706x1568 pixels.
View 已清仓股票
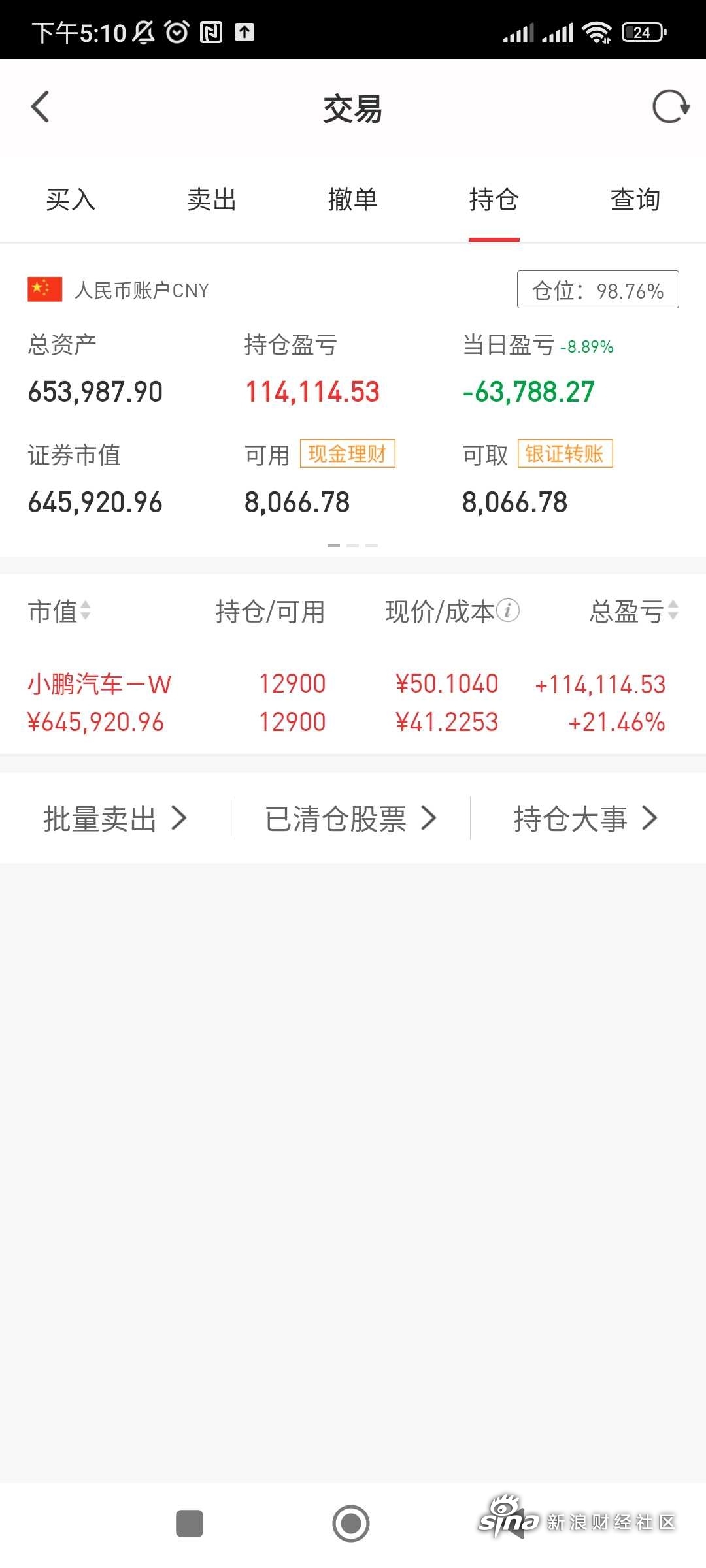pyautogui.click(x=350, y=819)
